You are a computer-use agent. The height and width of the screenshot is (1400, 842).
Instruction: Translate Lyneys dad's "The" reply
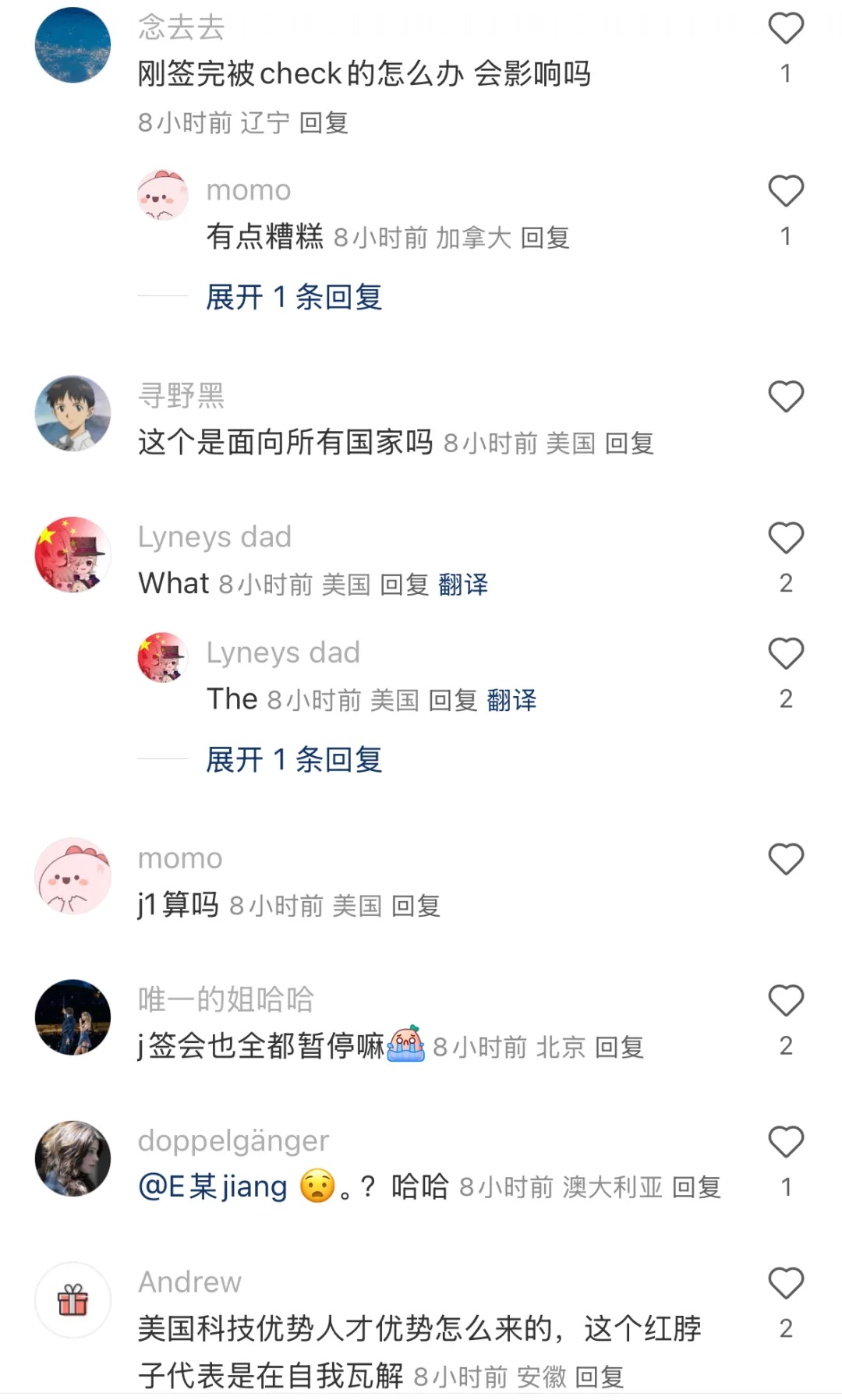point(511,700)
